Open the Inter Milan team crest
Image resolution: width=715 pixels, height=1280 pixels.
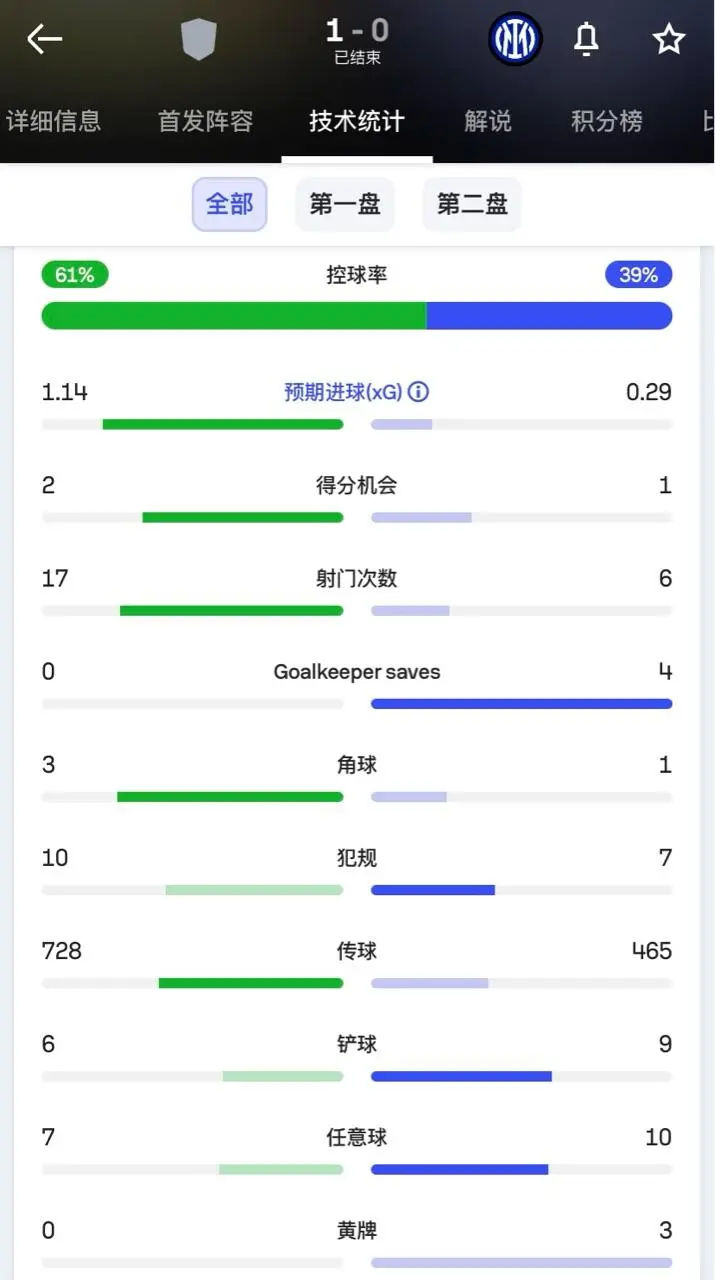click(x=515, y=40)
